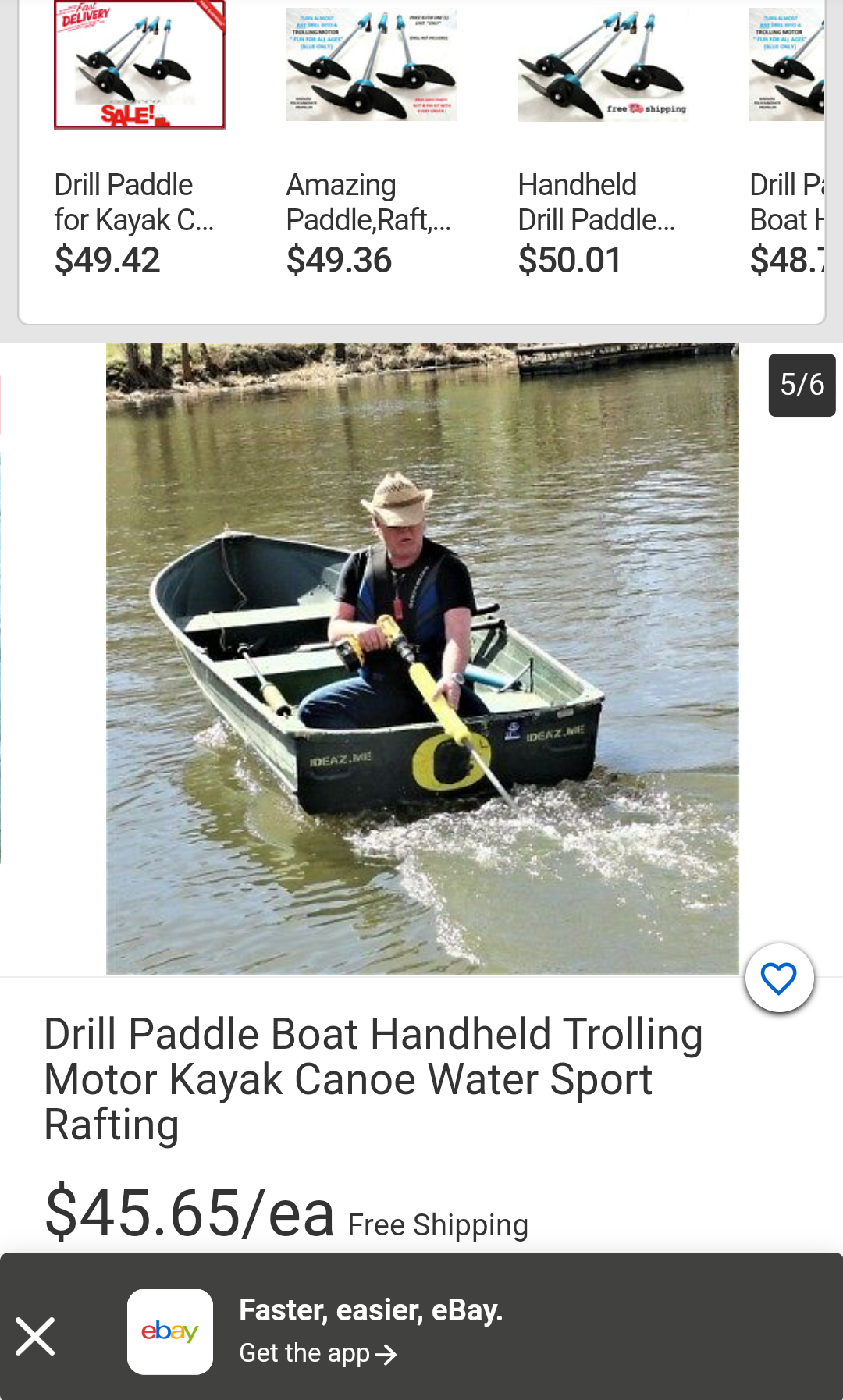
Task: Dismiss the eBay app banner
Action: coord(35,1336)
